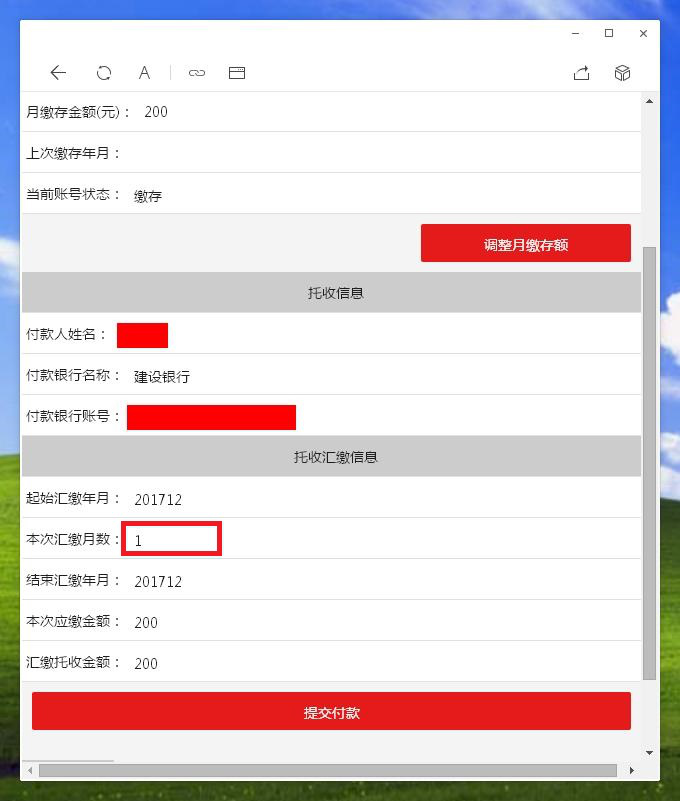Refresh the page with the reload icon
680x801 pixels.
[x=104, y=73]
